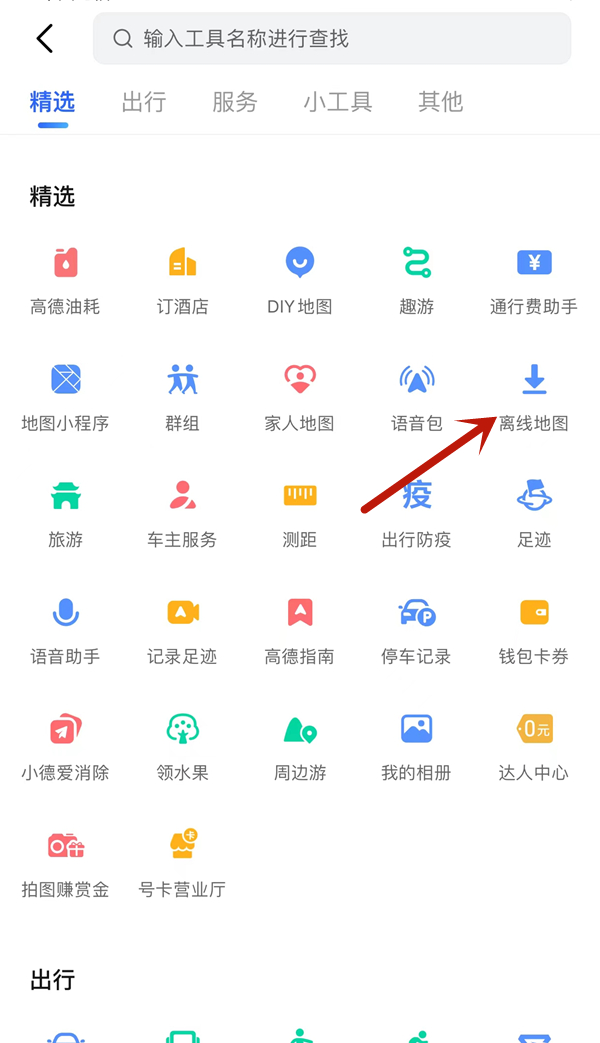Open 语音助手 voice assistant
This screenshot has height=1043, width=600.
click(65, 631)
